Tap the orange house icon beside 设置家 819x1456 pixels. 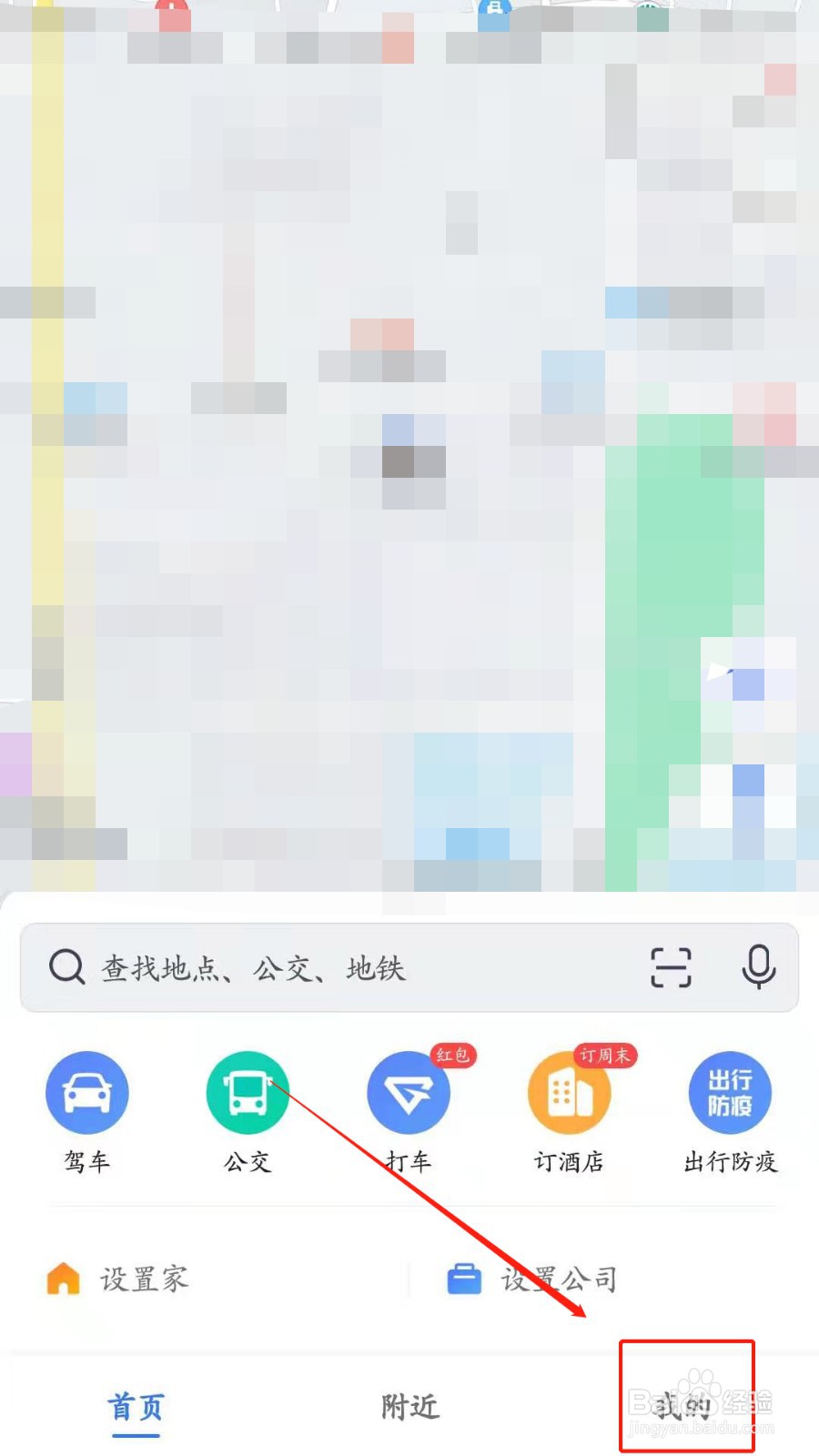(x=64, y=1279)
